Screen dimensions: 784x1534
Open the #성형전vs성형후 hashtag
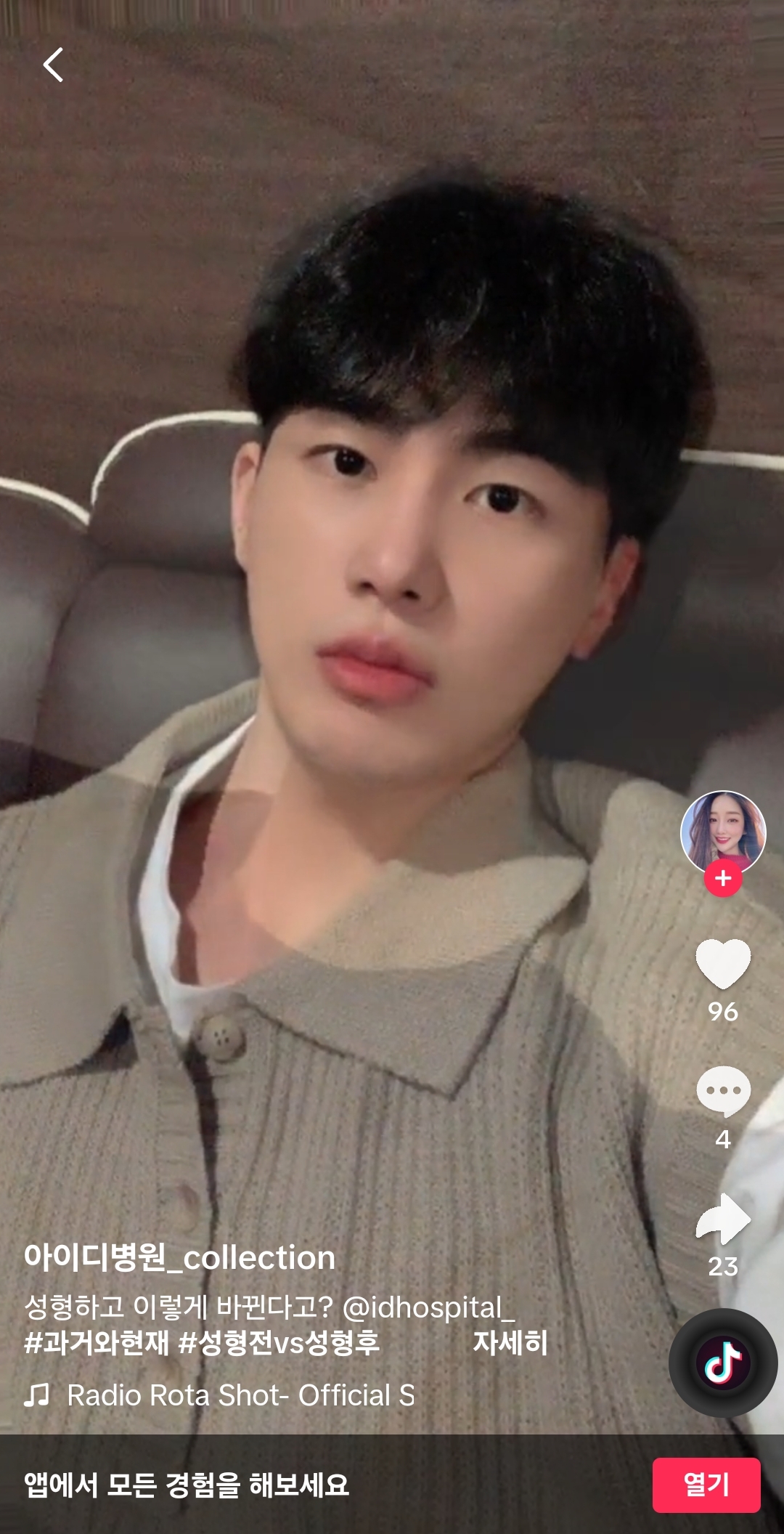click(279, 1342)
